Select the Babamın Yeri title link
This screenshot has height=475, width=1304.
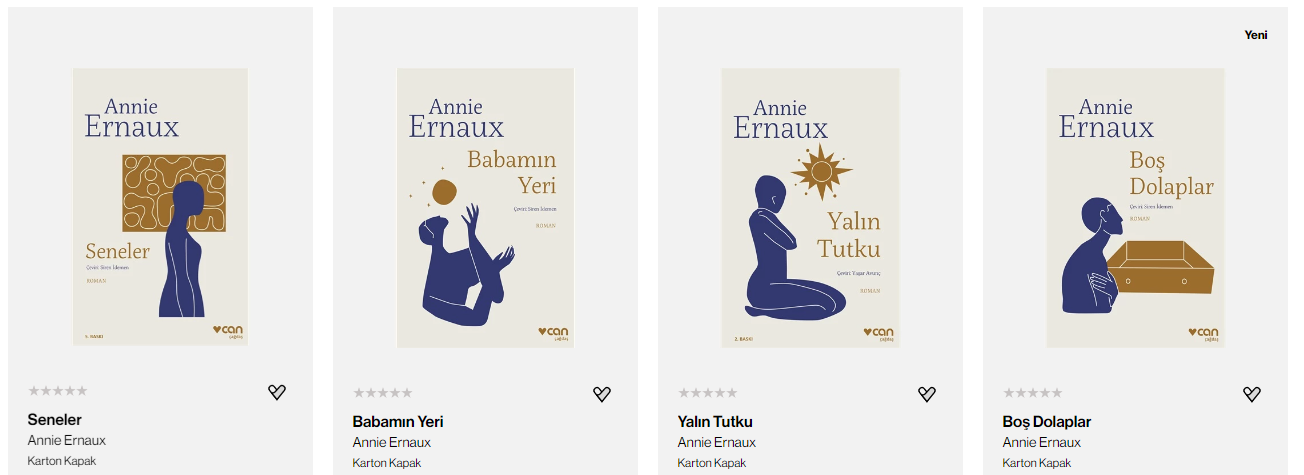398,421
